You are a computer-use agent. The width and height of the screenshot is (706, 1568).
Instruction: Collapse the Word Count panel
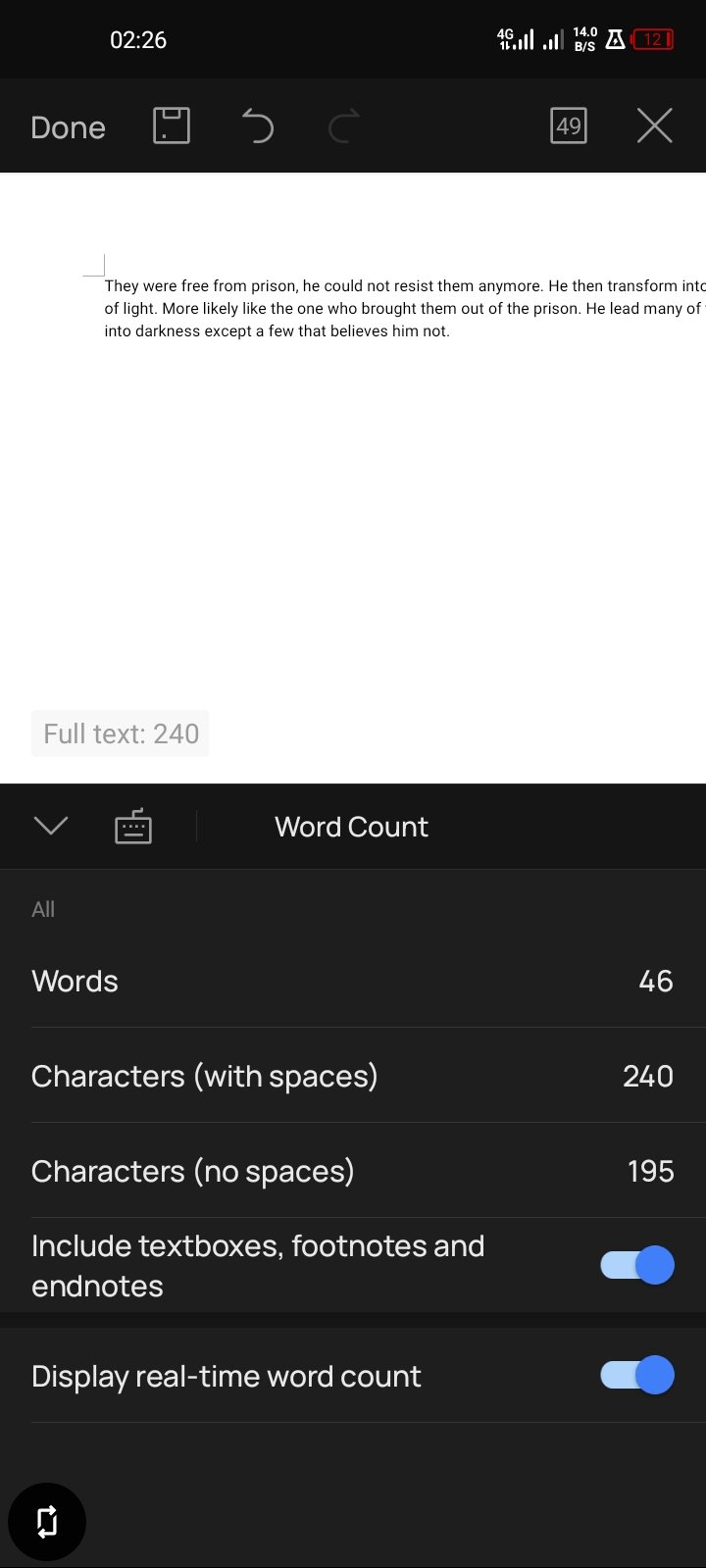click(x=51, y=826)
